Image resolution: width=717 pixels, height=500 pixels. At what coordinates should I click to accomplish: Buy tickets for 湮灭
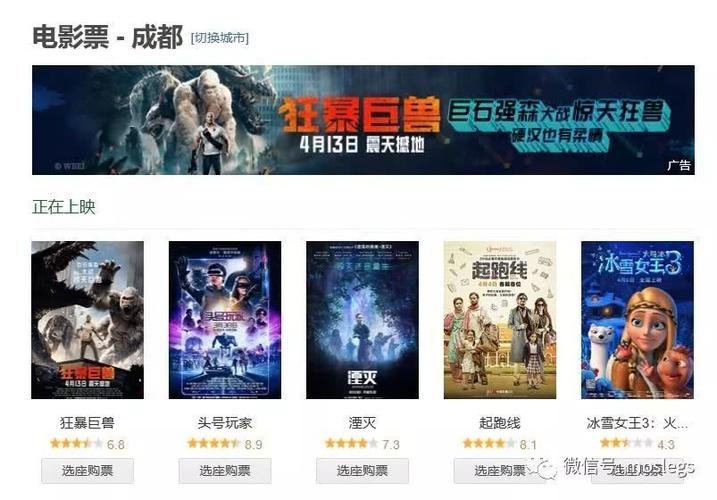[362, 471]
